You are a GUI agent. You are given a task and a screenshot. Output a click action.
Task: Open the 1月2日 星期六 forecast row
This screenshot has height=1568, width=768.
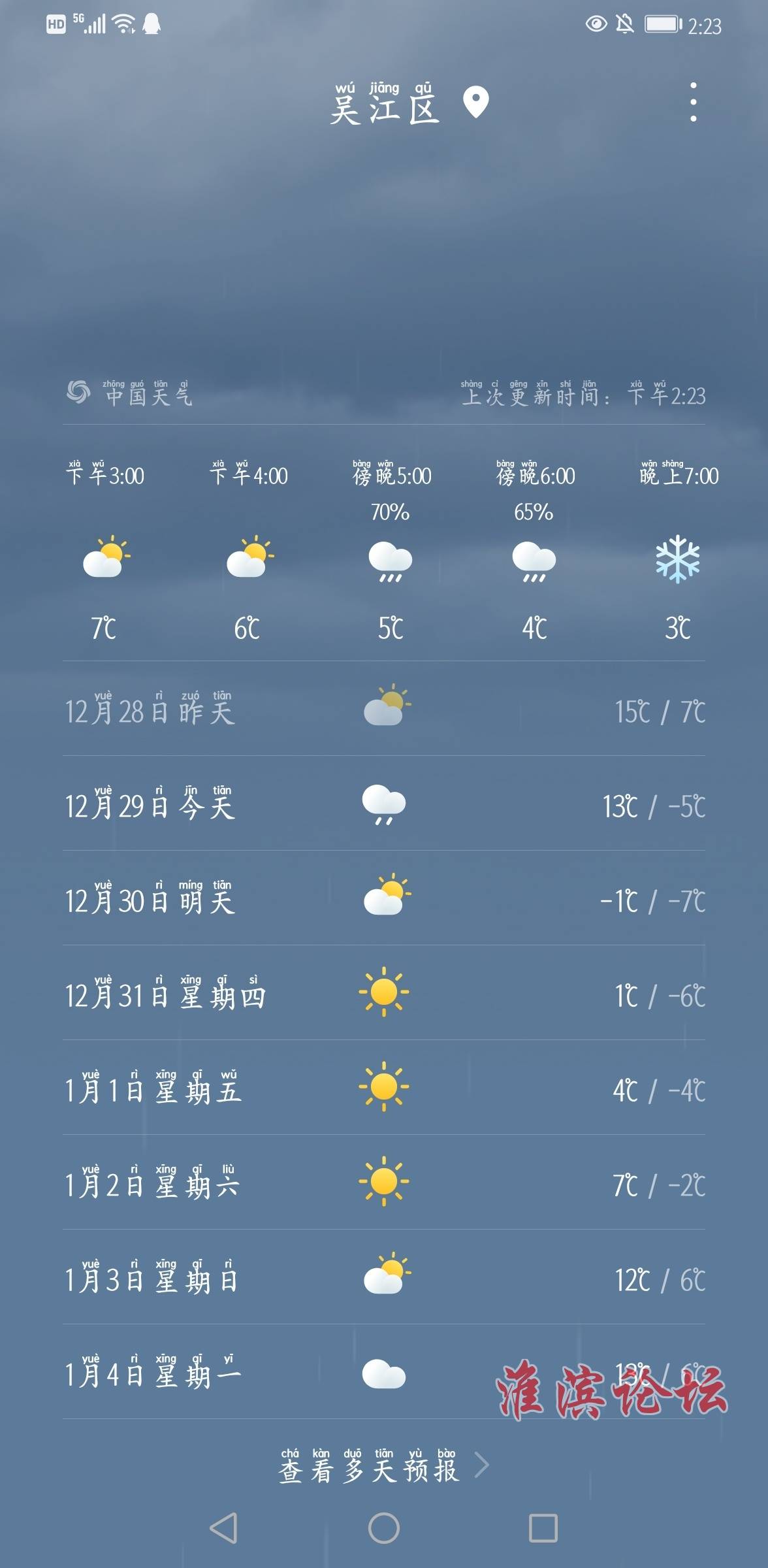(384, 1182)
